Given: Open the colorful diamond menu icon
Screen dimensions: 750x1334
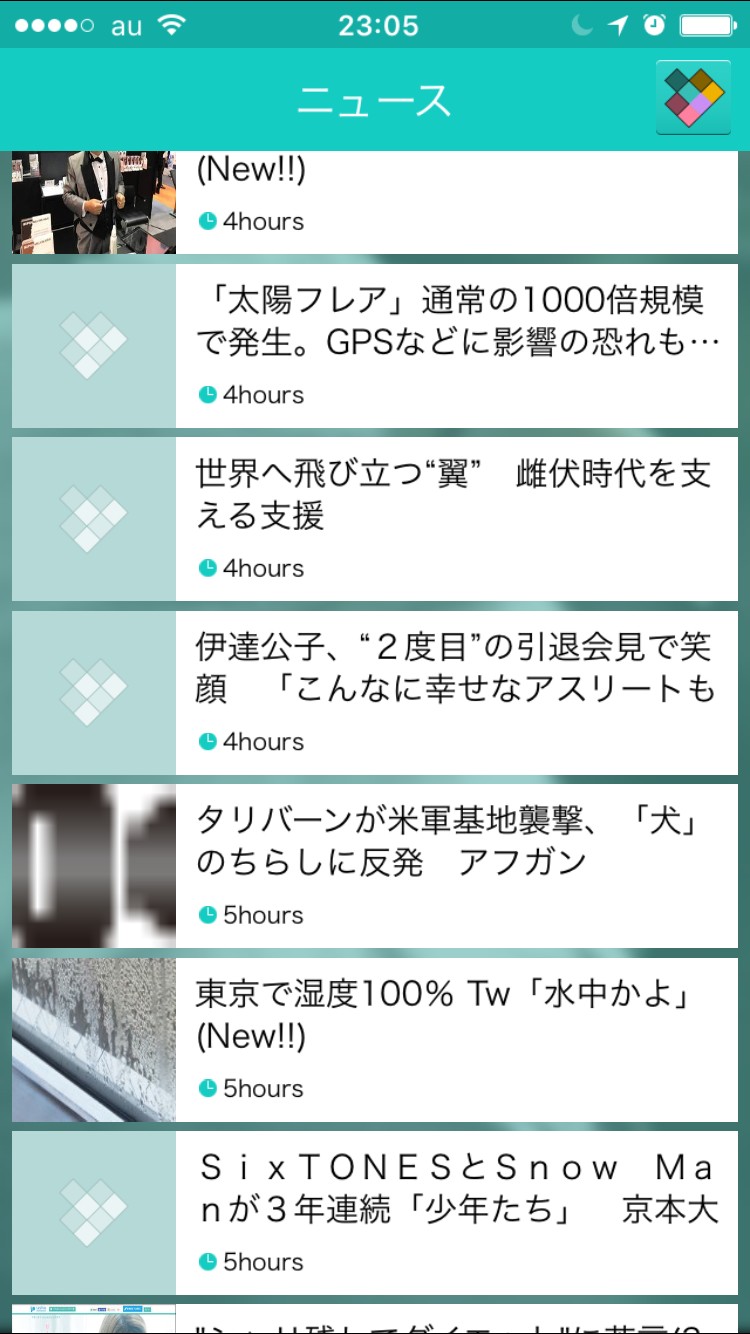Looking at the screenshot, I should (x=693, y=97).
